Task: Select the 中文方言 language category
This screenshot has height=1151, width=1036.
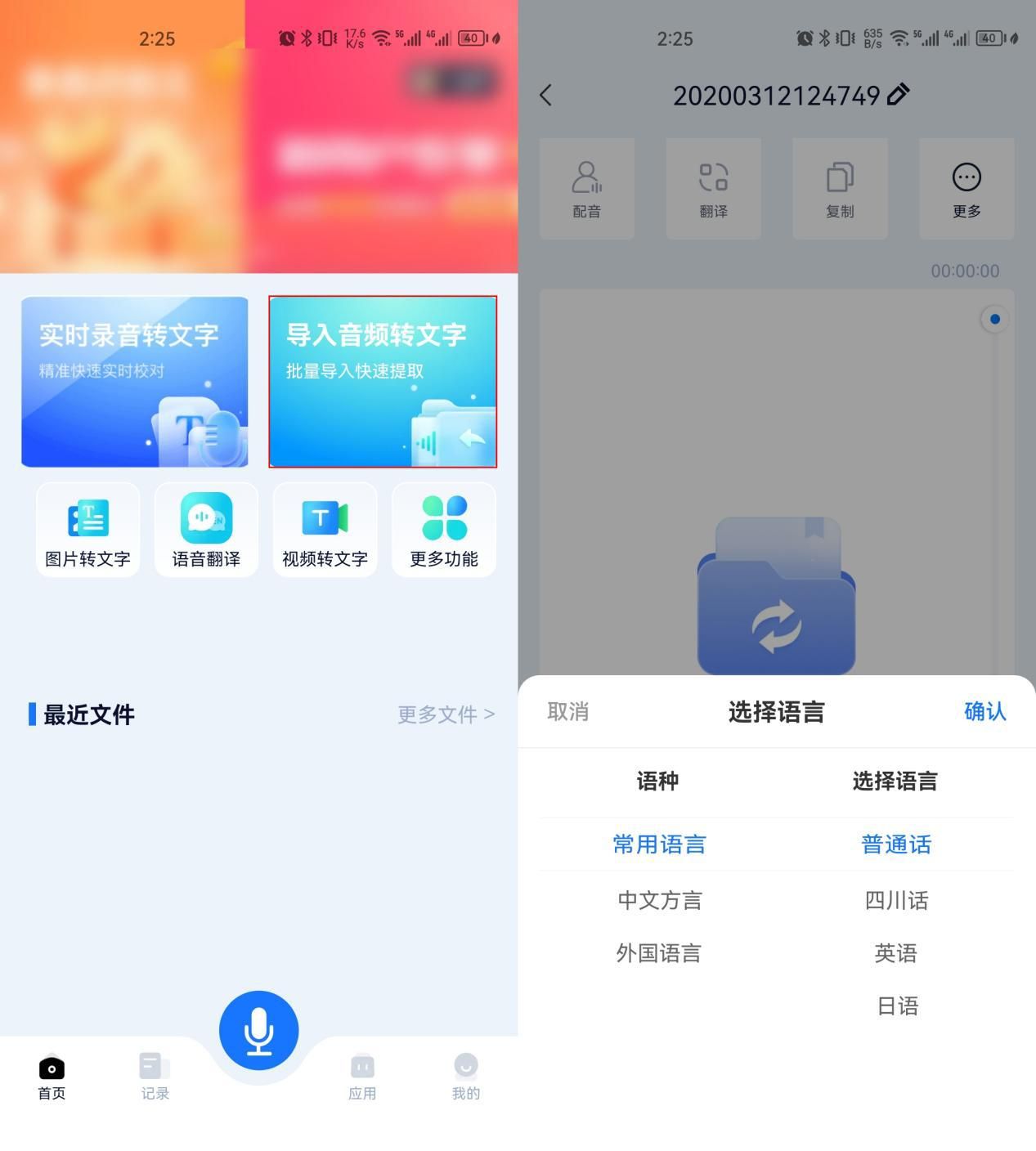Action: click(x=659, y=900)
